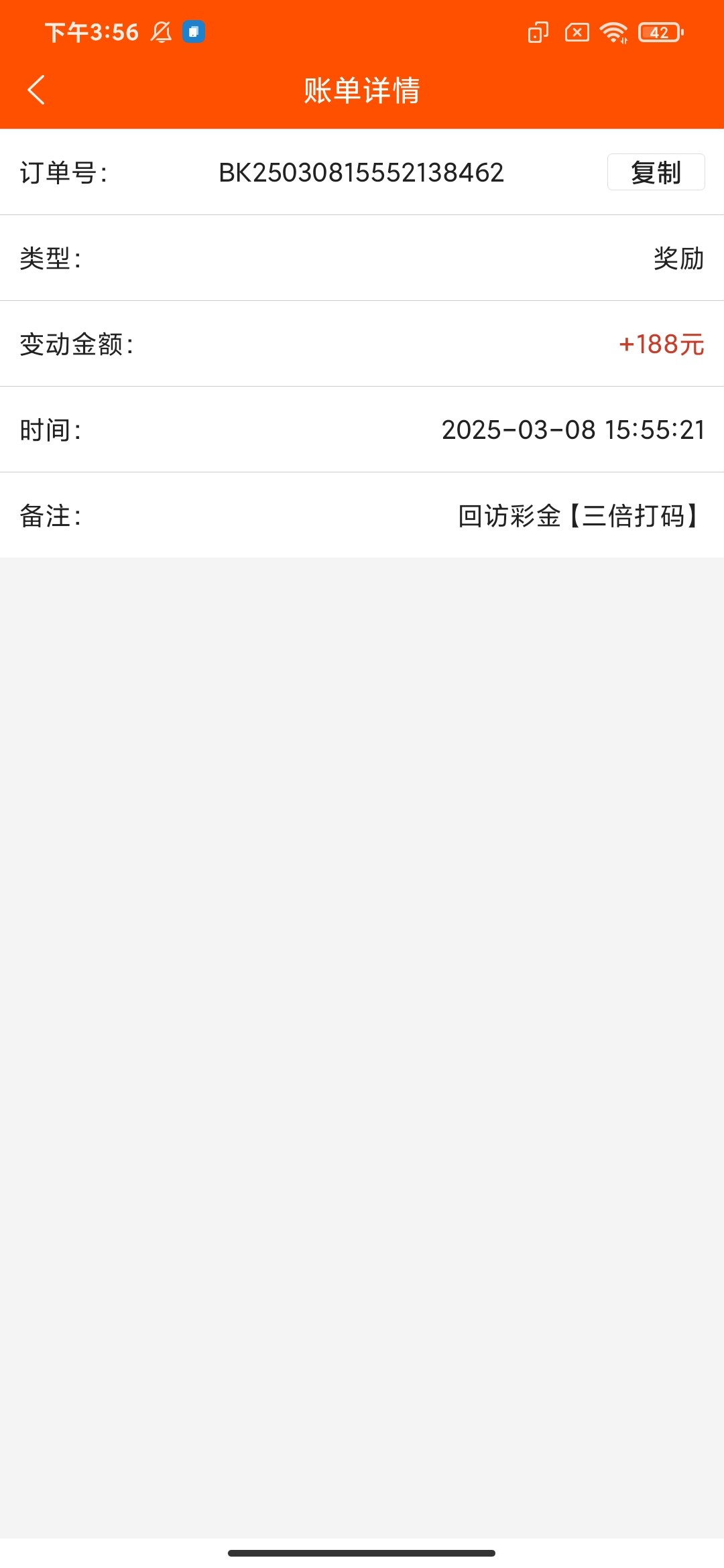Go back from the 账单详情 page
The image size is (724, 1568).
[x=36, y=90]
